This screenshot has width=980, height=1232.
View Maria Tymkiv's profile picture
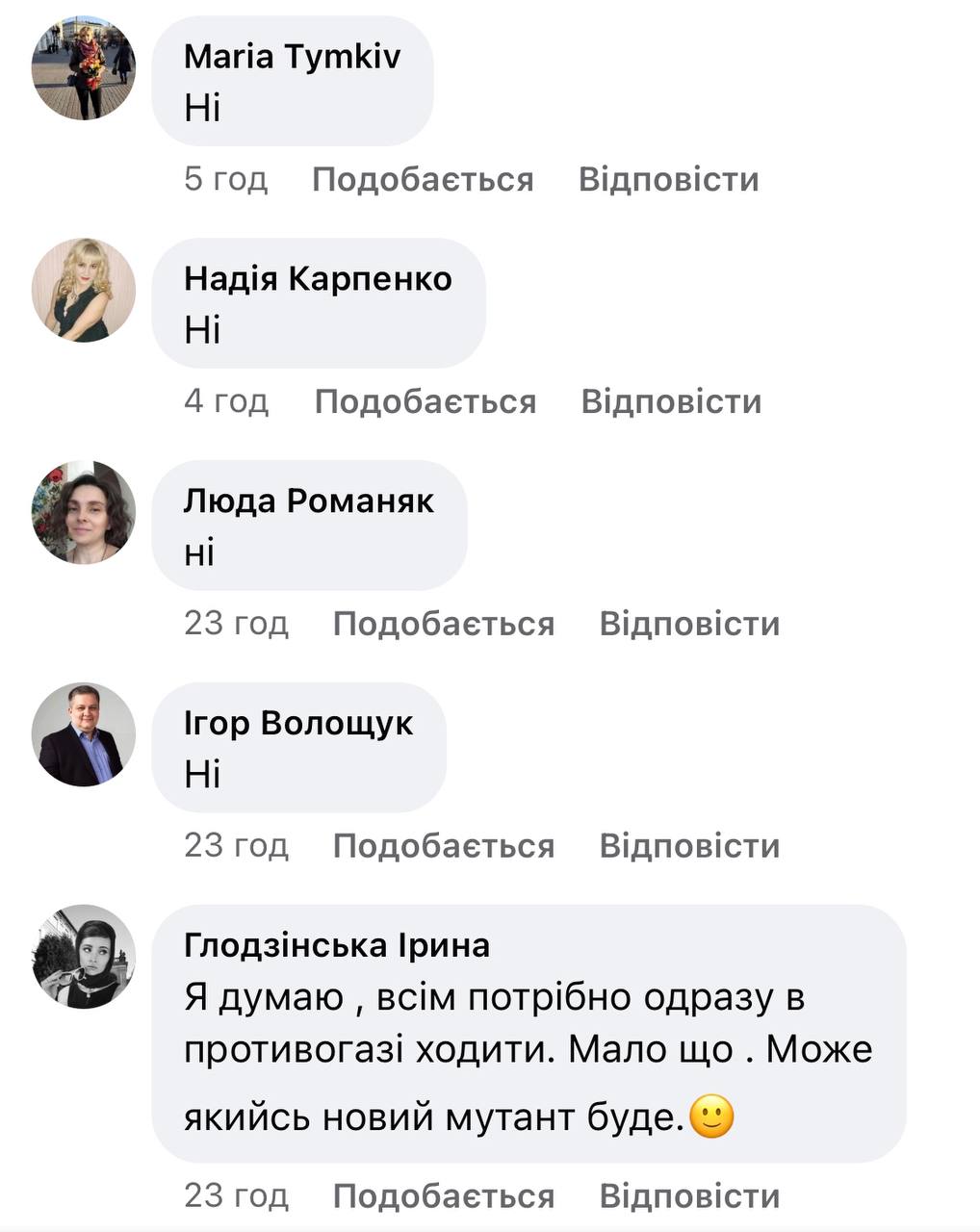click(84, 67)
